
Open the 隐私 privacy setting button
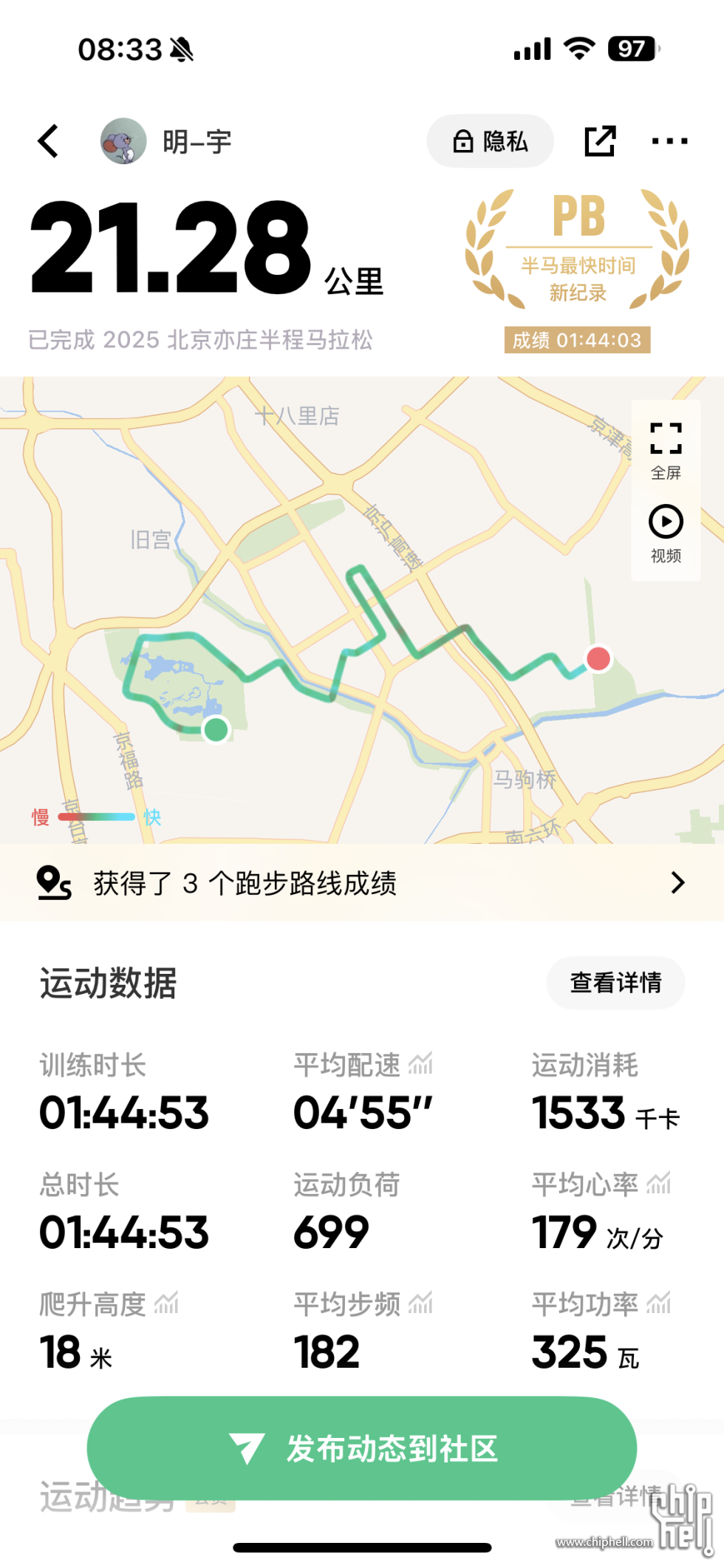point(491,141)
